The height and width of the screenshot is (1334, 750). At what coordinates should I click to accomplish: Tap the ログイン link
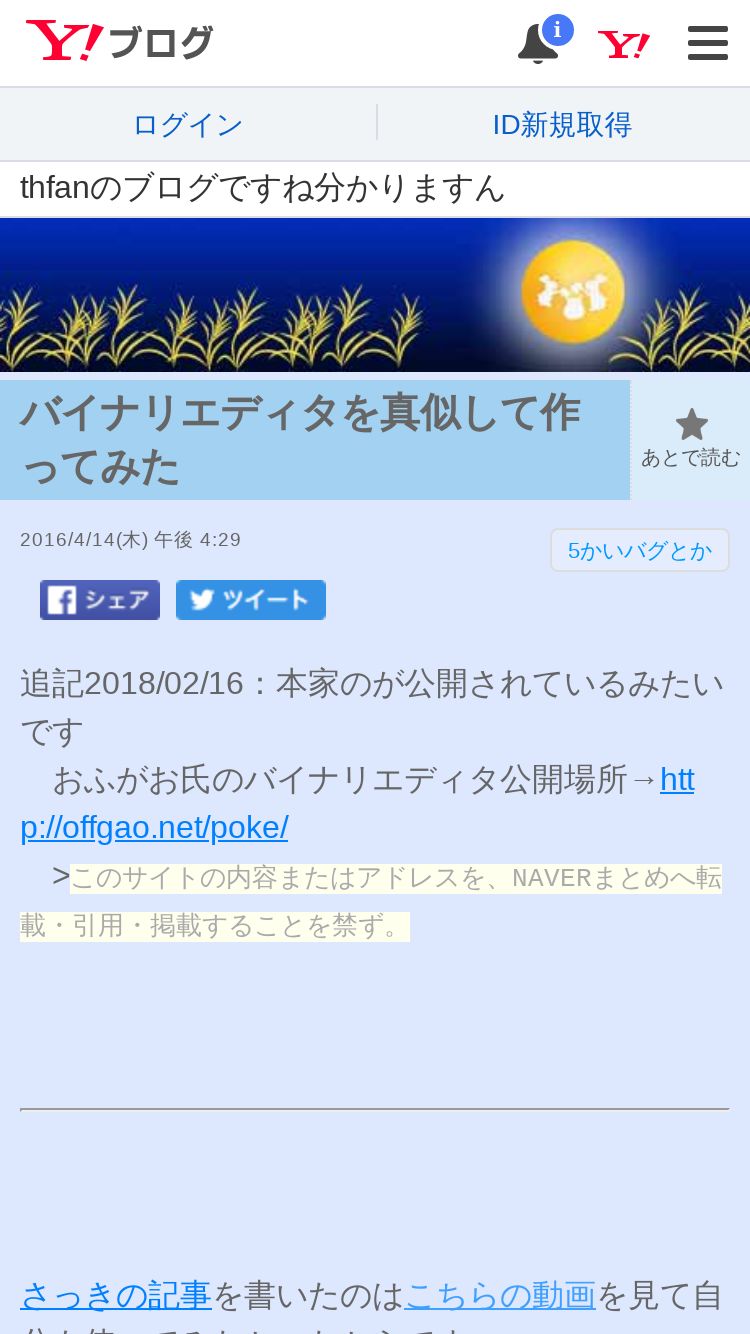click(x=188, y=124)
